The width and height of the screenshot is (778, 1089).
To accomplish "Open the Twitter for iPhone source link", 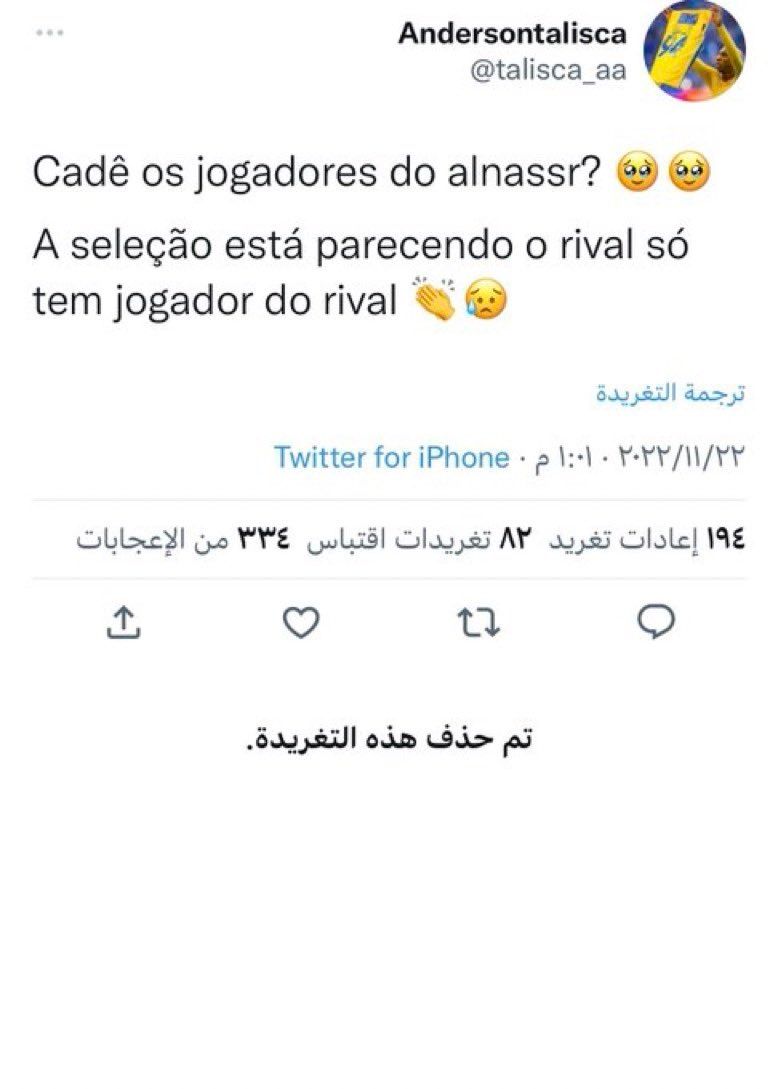I will coord(391,458).
